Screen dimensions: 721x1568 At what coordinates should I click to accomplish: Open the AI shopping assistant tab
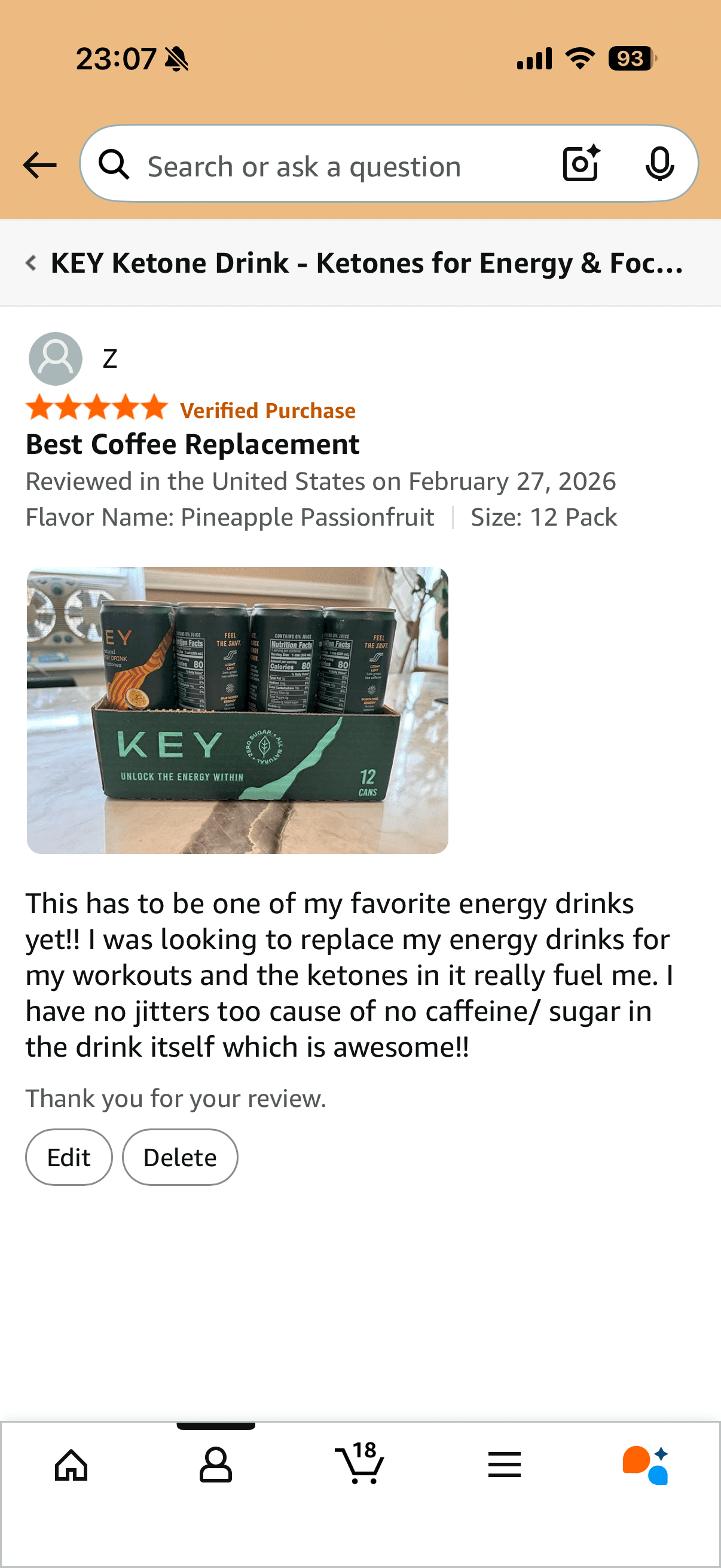coord(646,1465)
